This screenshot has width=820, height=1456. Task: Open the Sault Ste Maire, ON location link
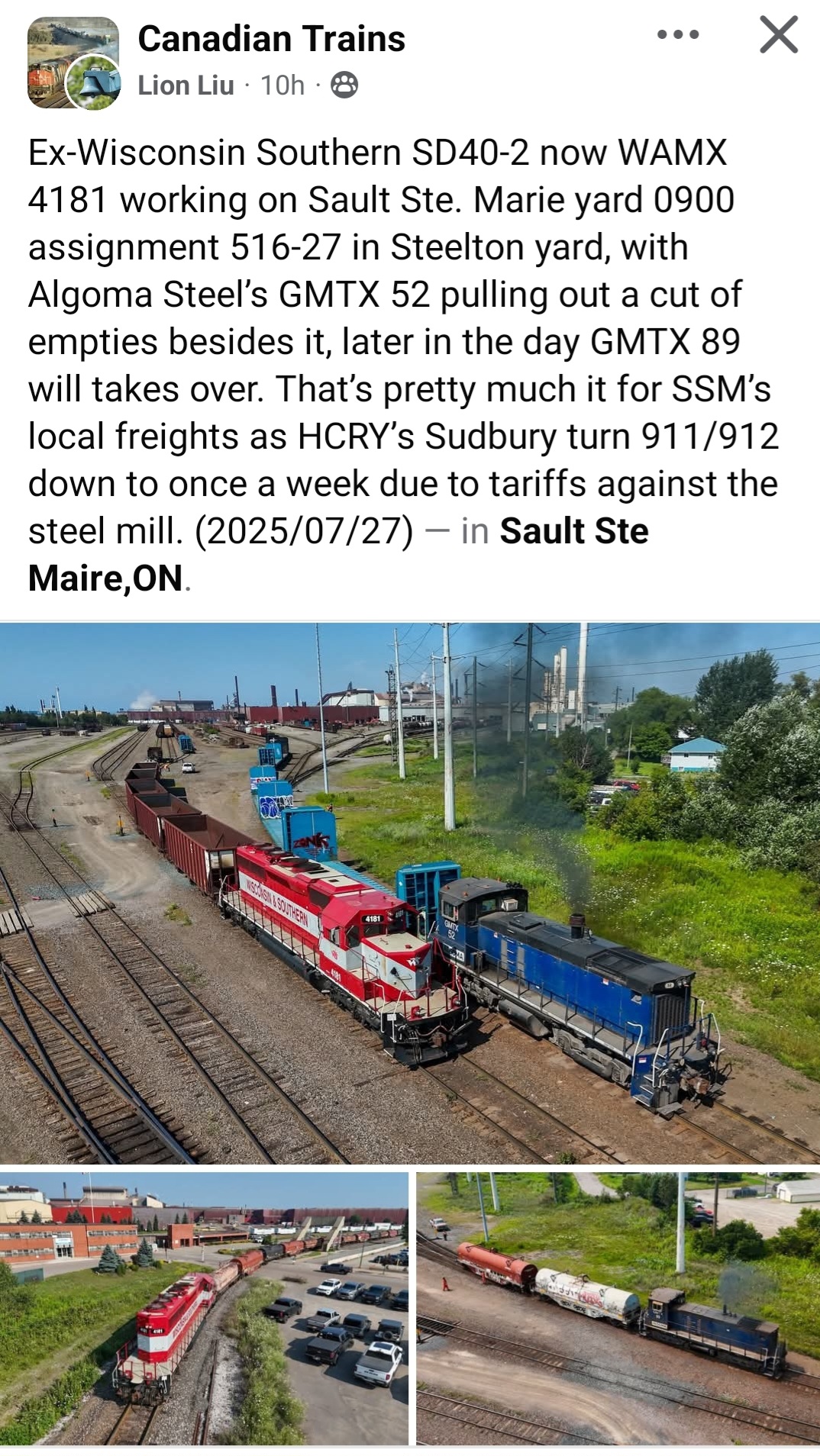pyautogui.click(x=573, y=532)
